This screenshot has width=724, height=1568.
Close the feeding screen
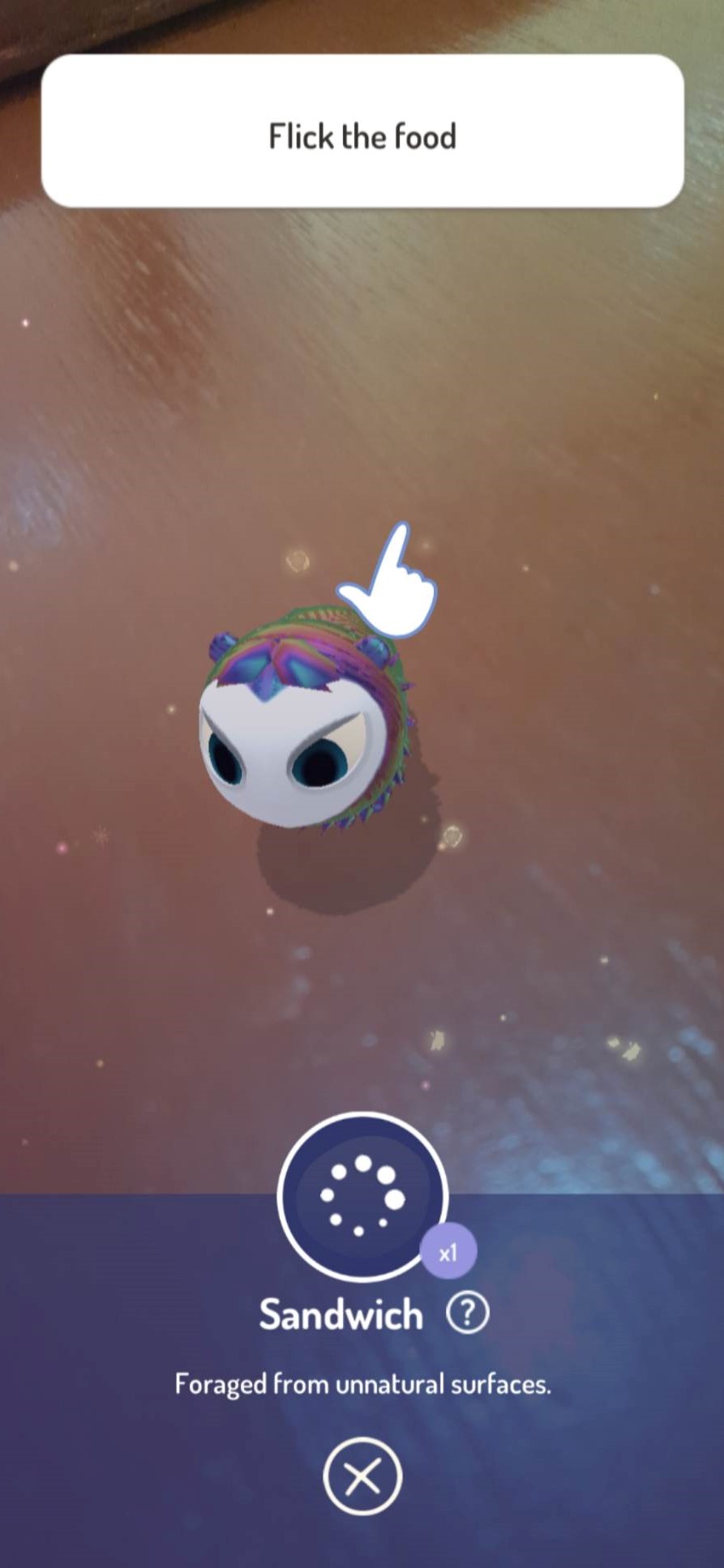pos(362,1476)
